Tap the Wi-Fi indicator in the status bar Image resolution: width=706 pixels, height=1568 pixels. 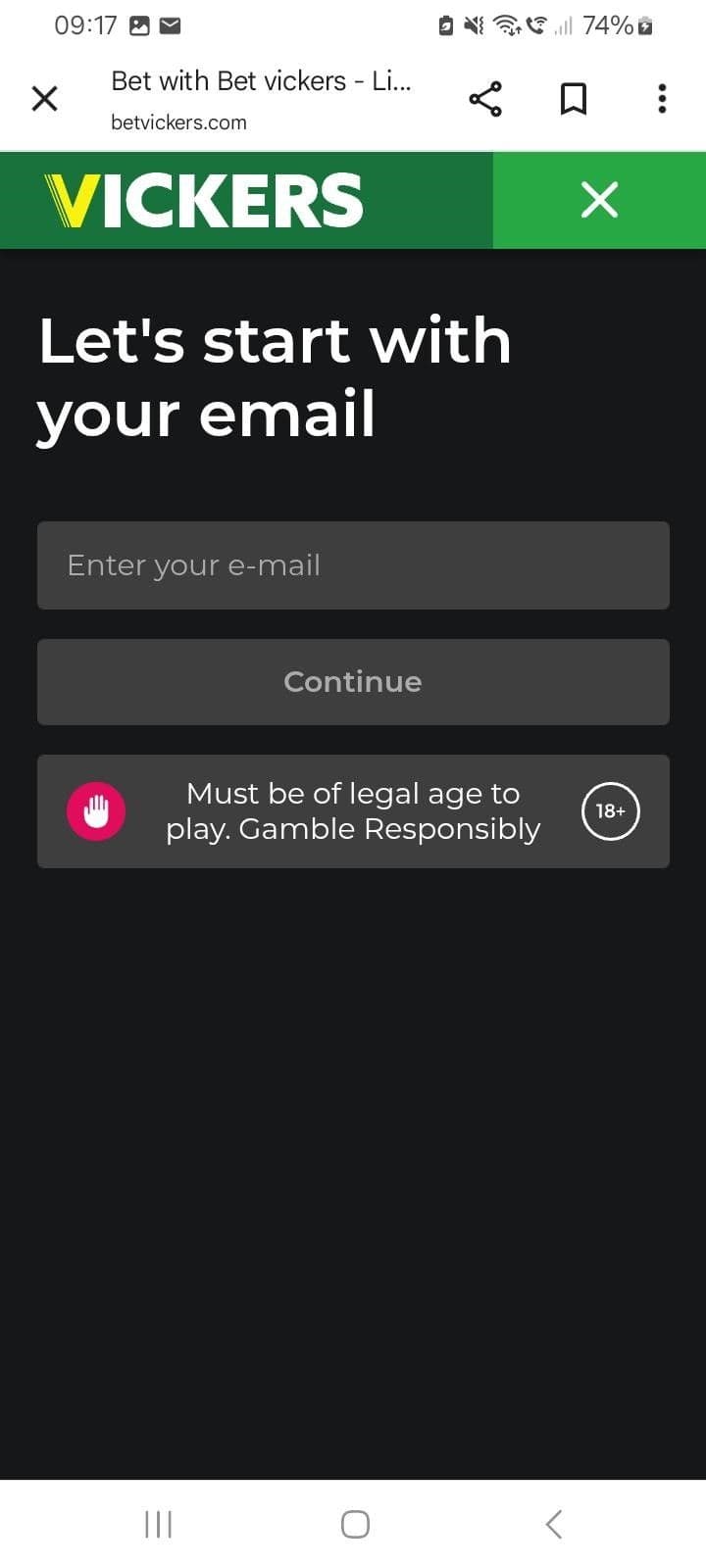point(503,24)
